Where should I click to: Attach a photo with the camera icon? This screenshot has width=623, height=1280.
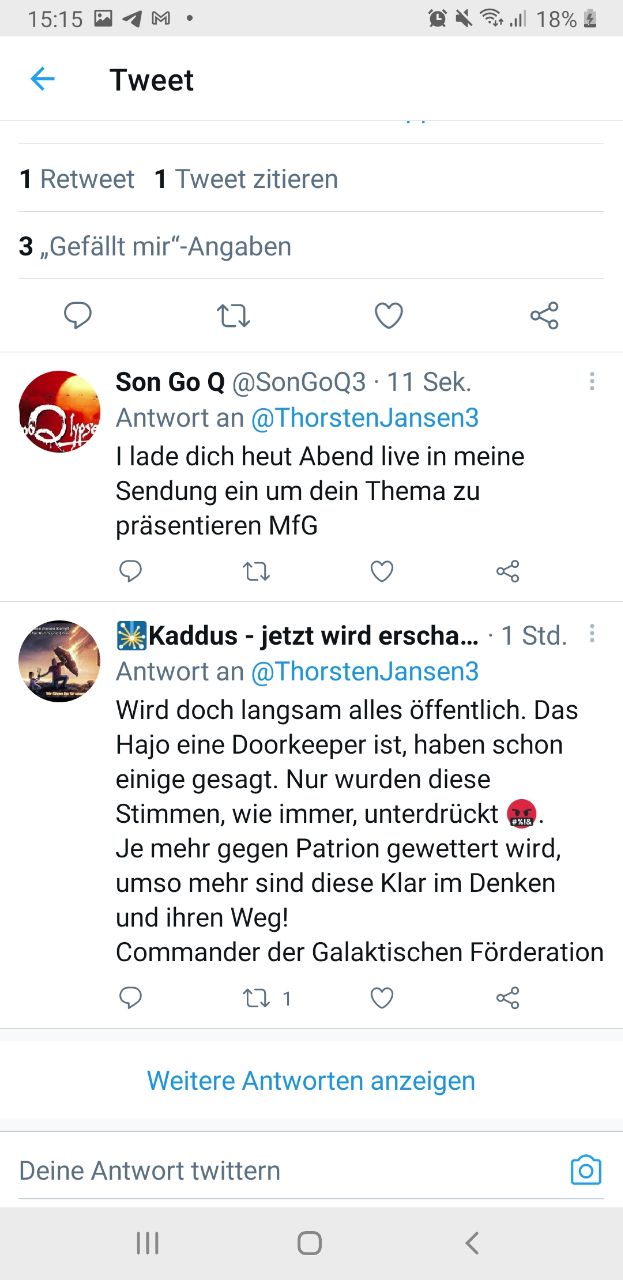[585, 1170]
